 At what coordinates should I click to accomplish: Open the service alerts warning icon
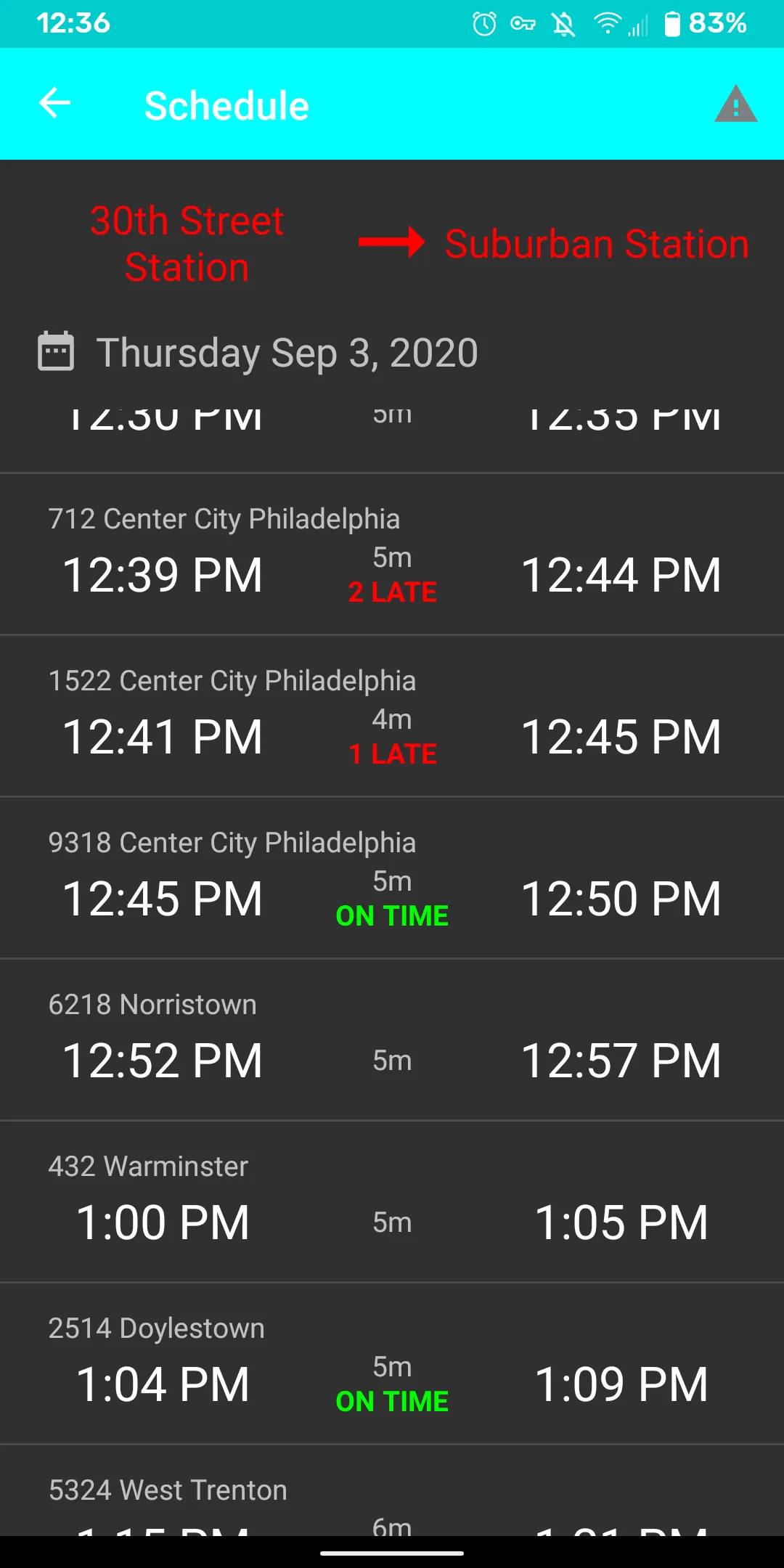point(735,105)
